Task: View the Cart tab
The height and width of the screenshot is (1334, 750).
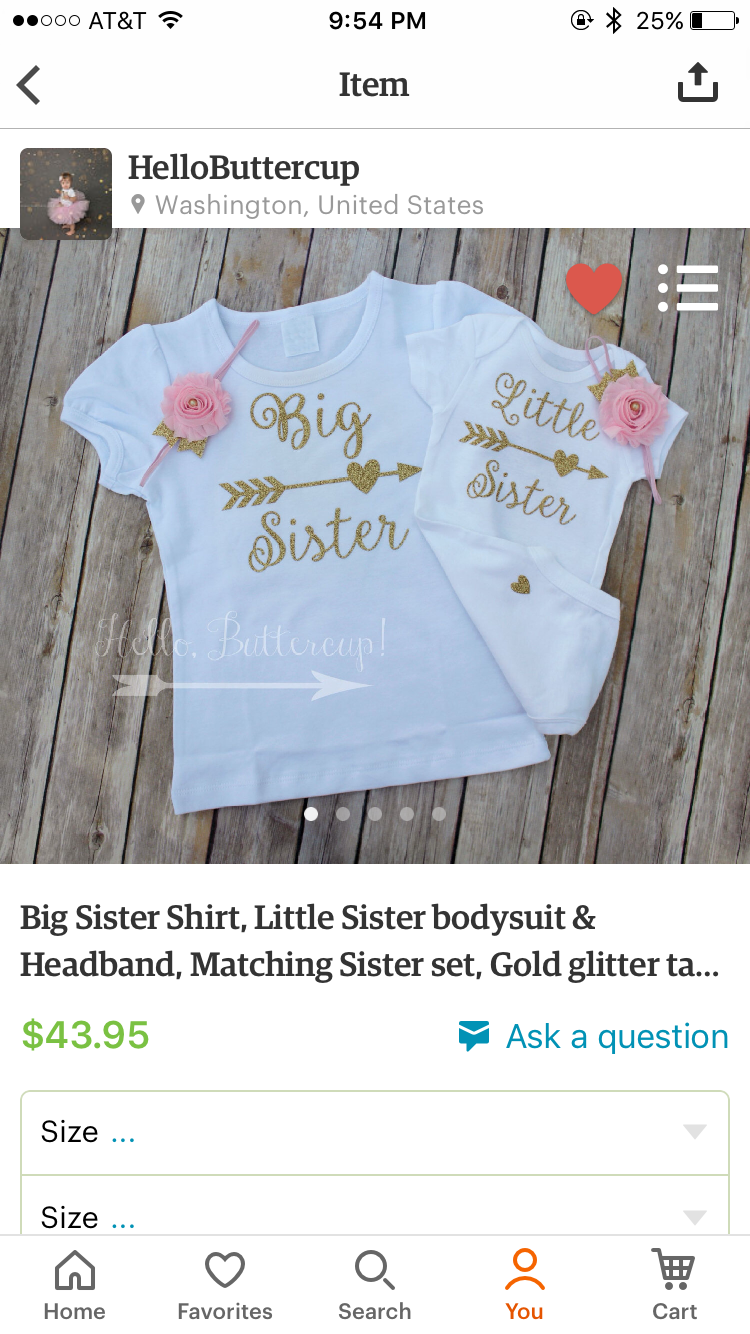Action: [x=674, y=1286]
